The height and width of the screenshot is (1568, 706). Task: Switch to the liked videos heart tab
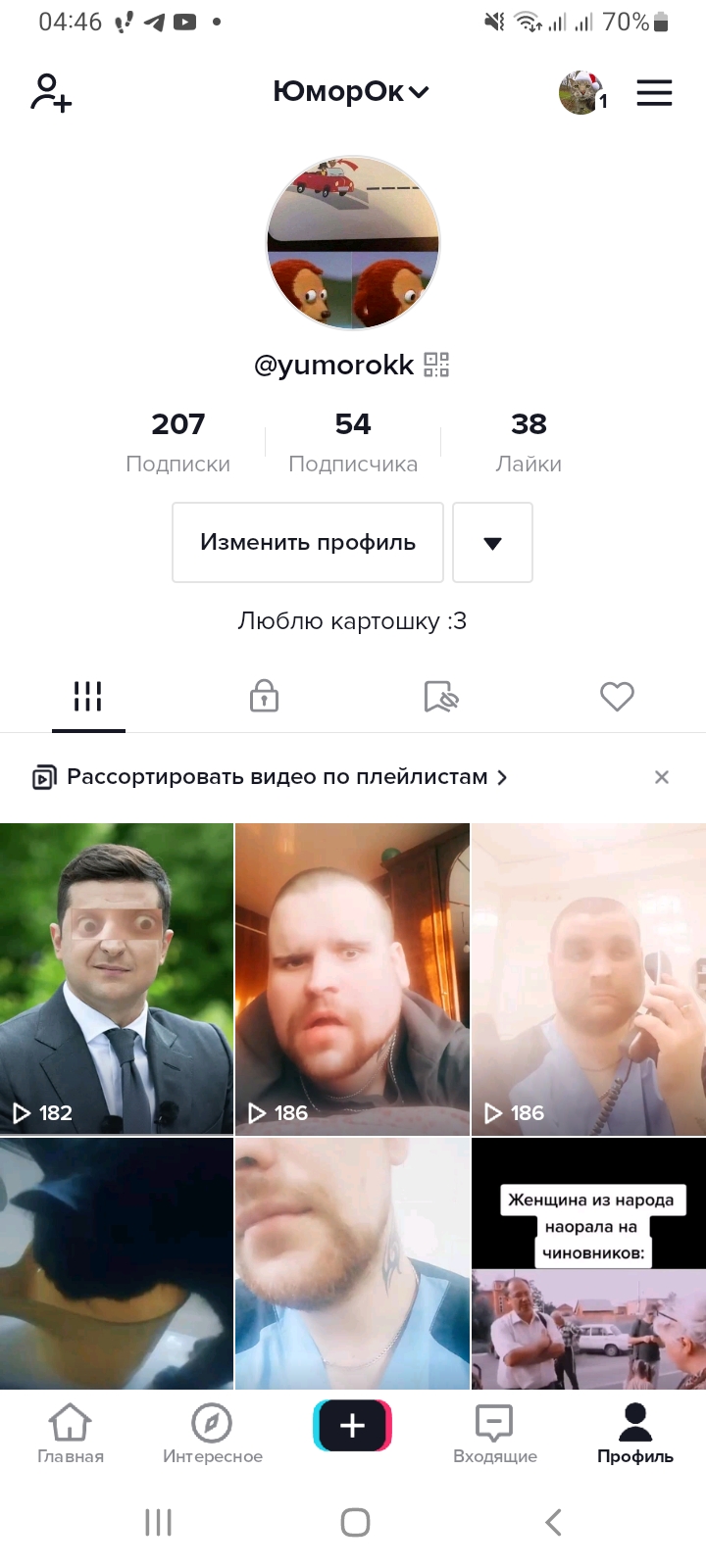tap(617, 697)
